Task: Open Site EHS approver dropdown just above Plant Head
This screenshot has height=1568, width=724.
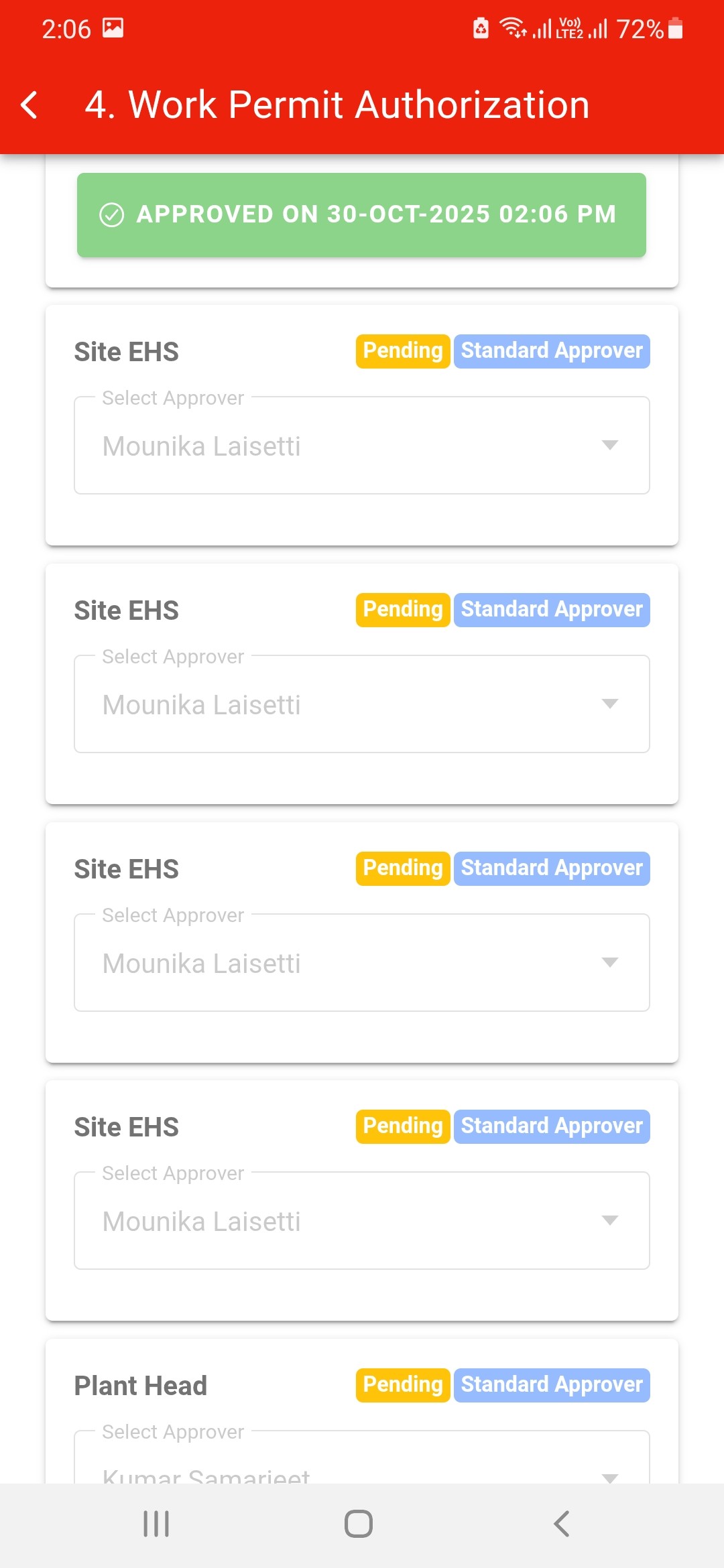Action: 361,1220
